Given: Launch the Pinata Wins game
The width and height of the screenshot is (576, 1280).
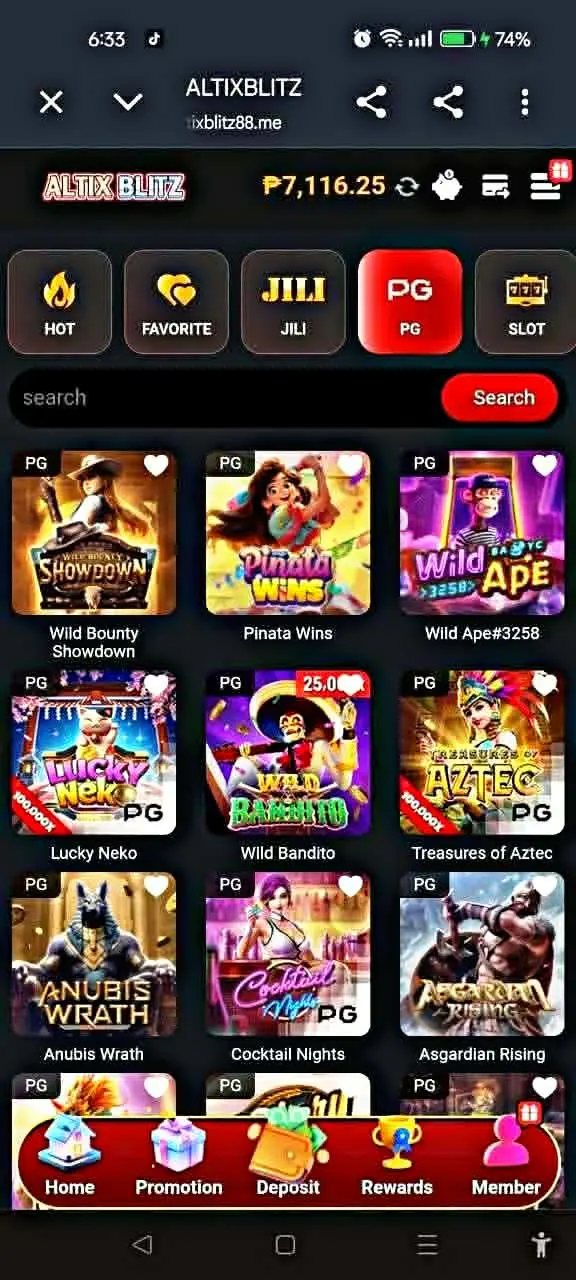Looking at the screenshot, I should click(288, 533).
